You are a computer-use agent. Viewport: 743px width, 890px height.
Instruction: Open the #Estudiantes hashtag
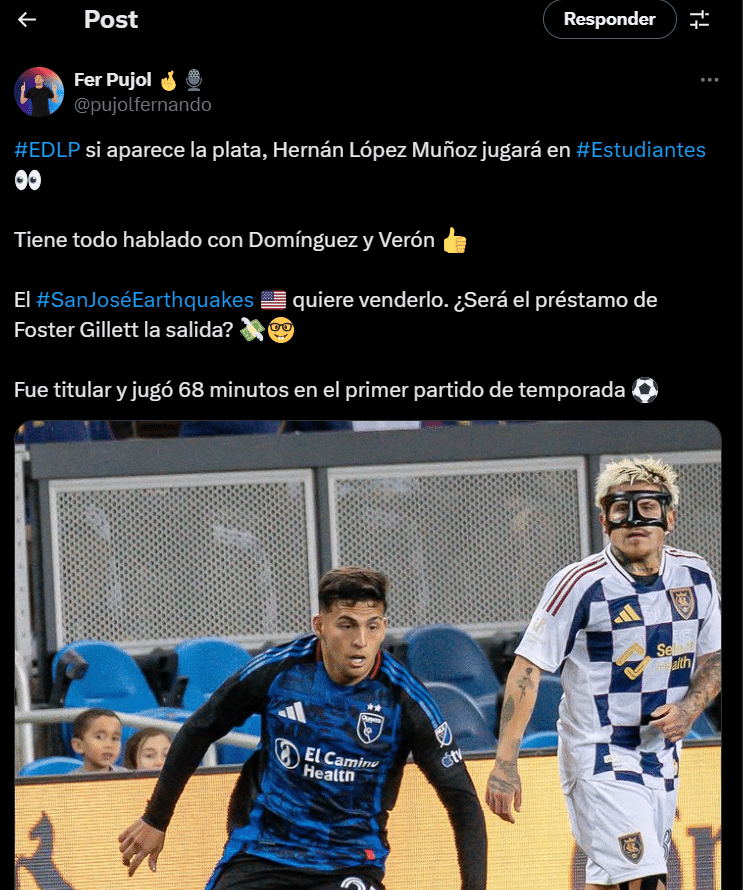coord(640,150)
